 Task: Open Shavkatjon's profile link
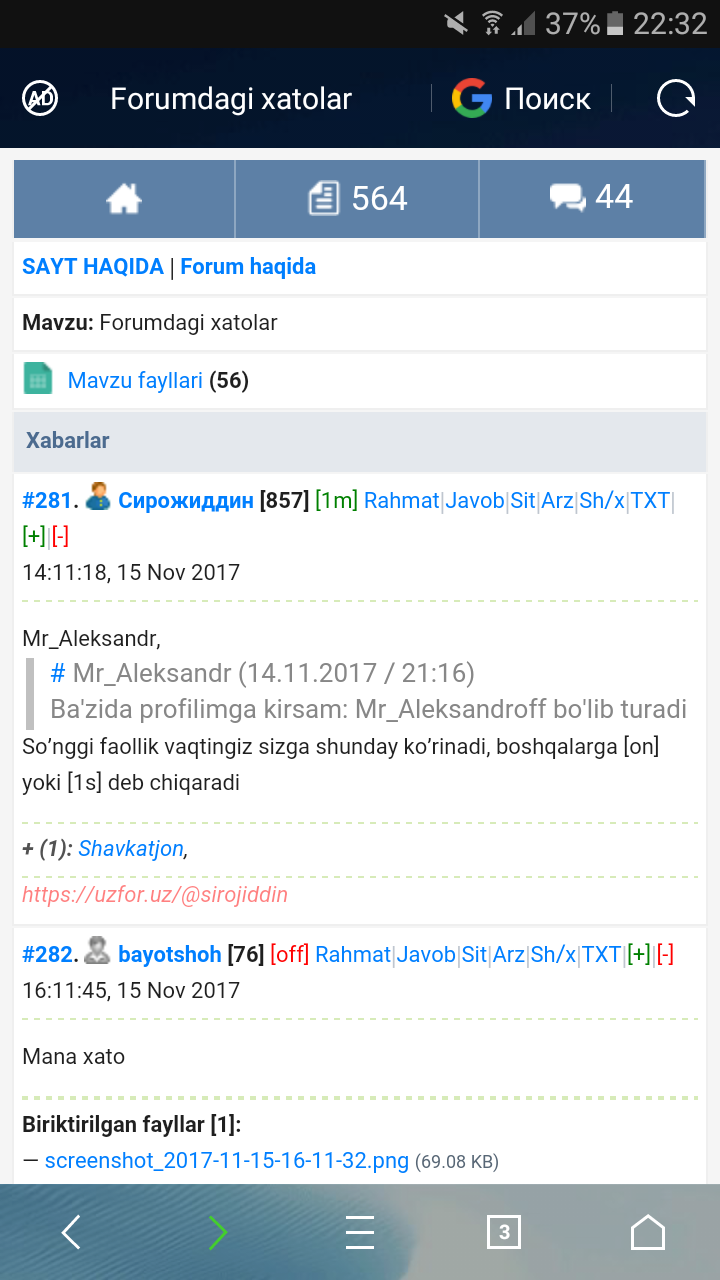point(131,849)
